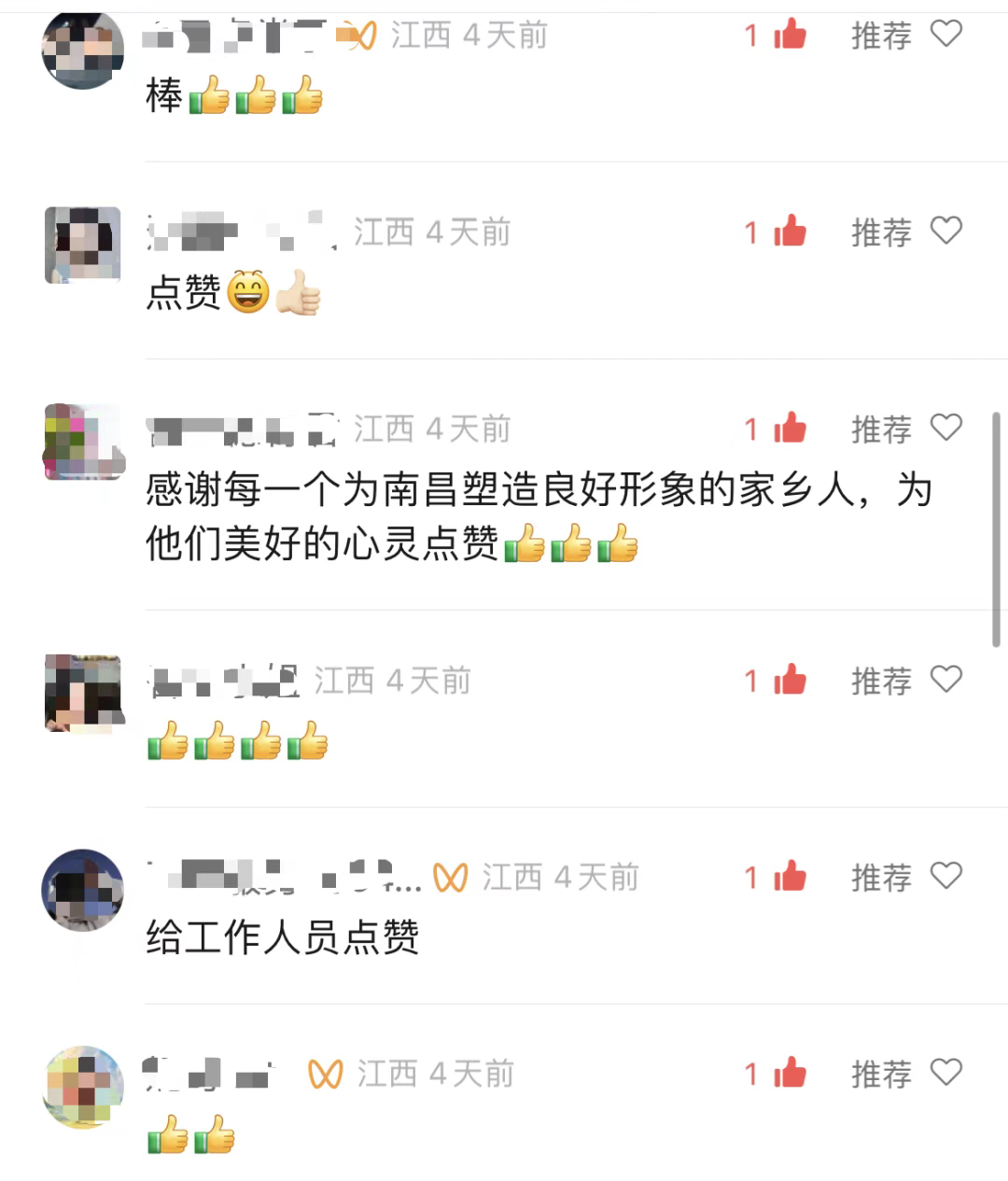Screen dimensions: 1008x1181
Task: Recommend the two thumbs-up emoji comment
Action: coord(945,1073)
